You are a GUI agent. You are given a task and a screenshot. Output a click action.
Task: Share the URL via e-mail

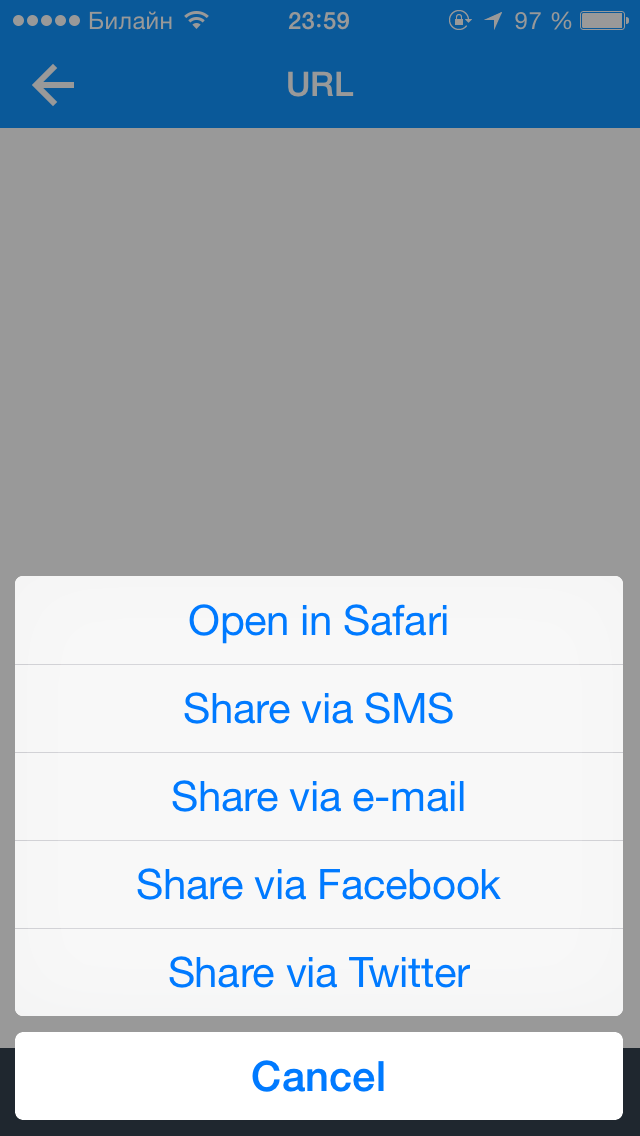319,796
